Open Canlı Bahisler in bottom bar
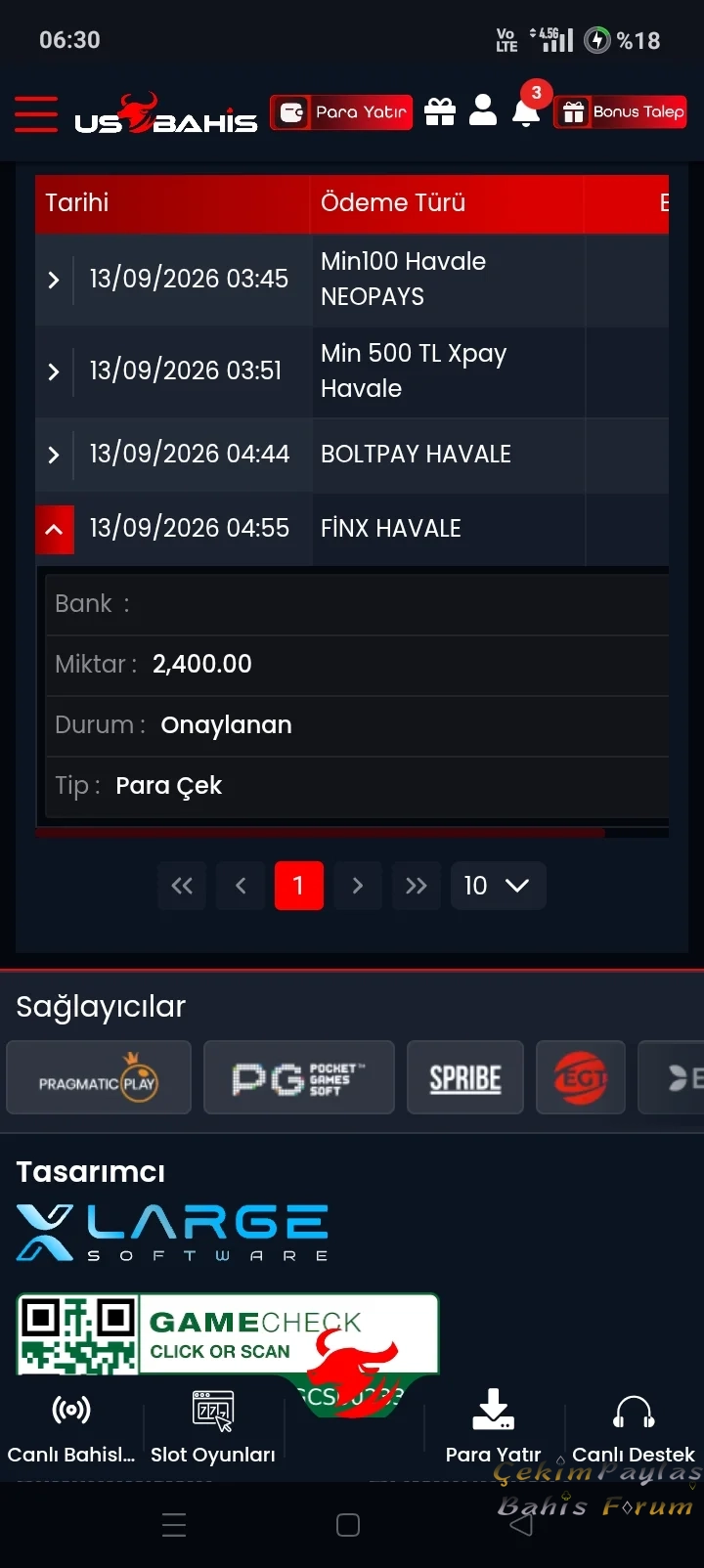The image size is (704, 1568). coord(70,1429)
